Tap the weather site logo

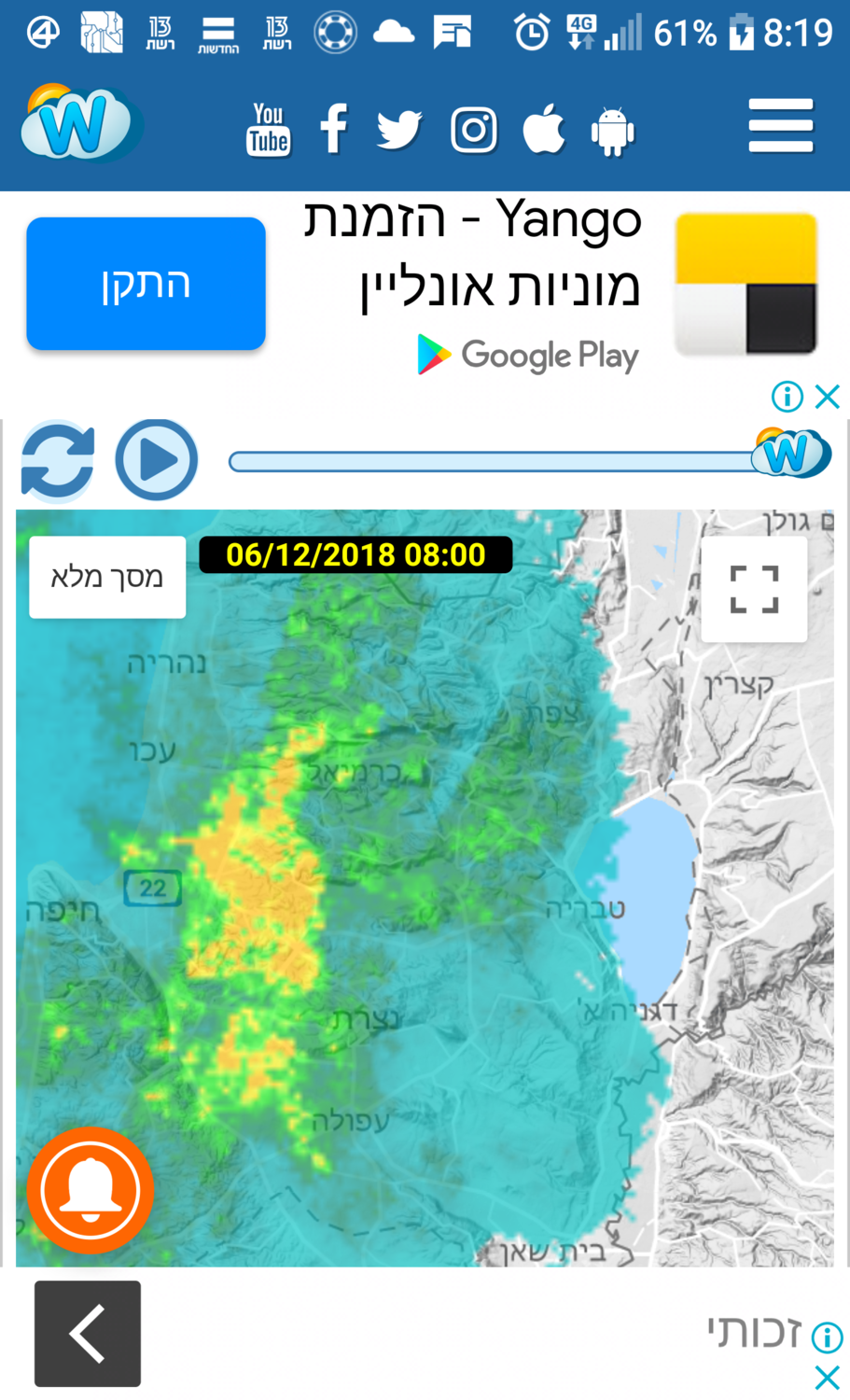click(x=79, y=124)
